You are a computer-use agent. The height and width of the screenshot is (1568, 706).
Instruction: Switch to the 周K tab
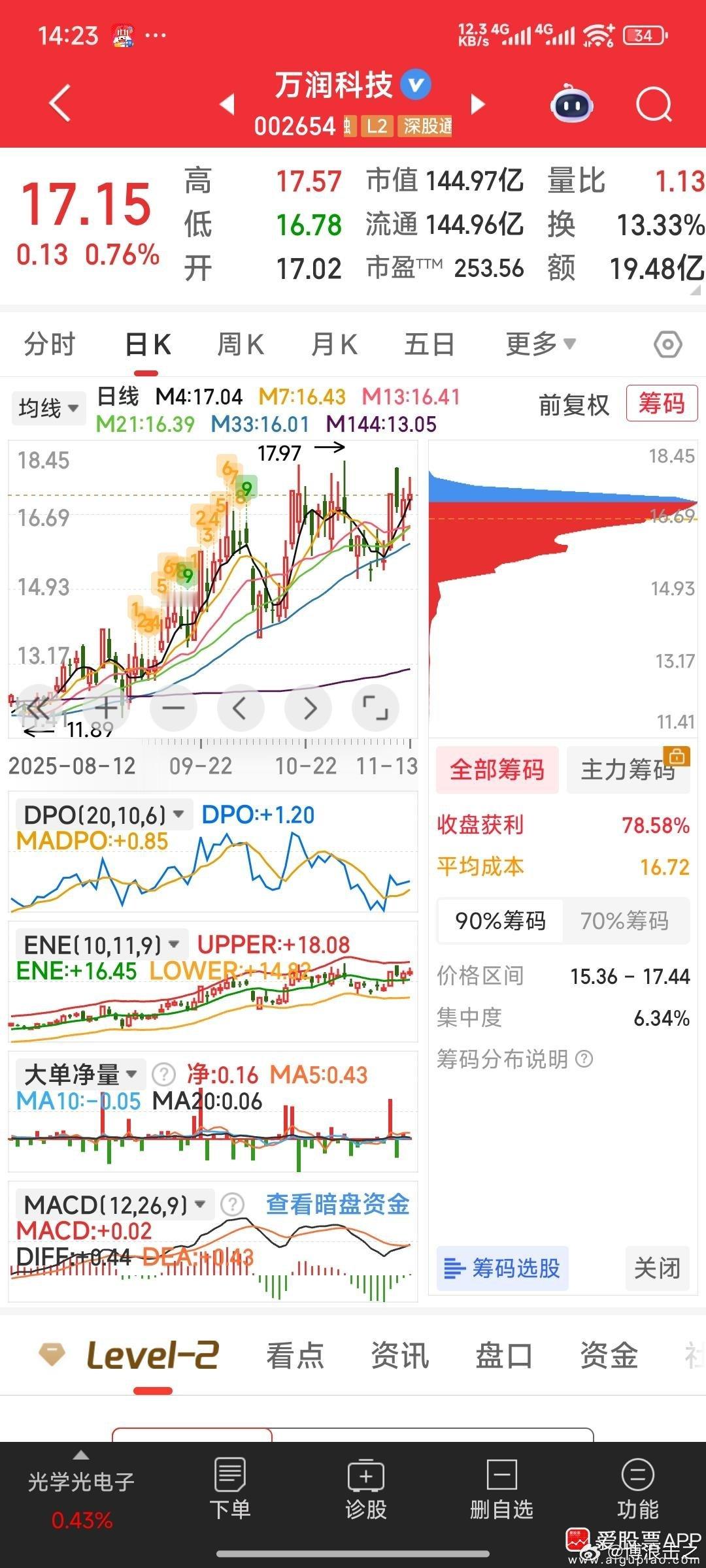[x=240, y=344]
